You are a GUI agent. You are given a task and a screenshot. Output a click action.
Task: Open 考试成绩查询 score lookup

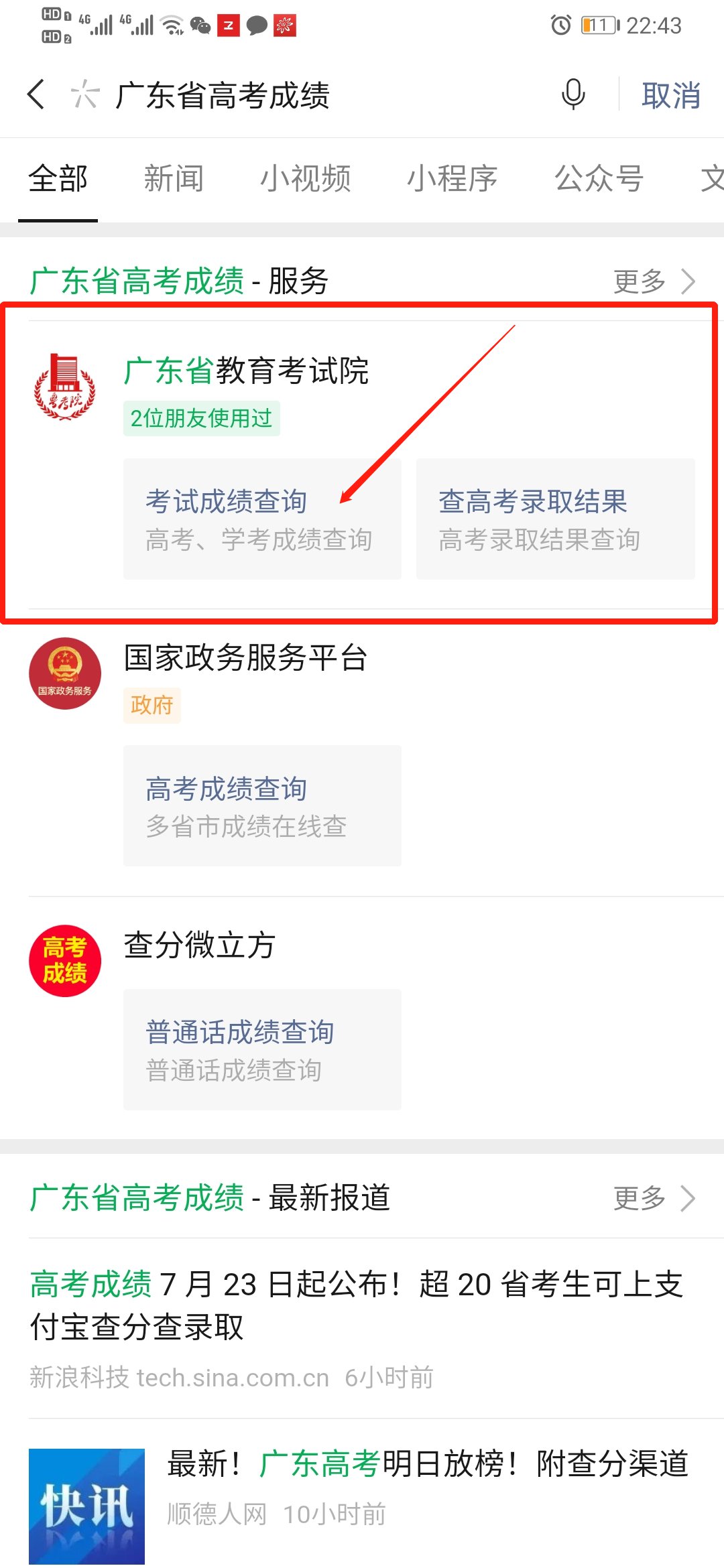point(262,519)
